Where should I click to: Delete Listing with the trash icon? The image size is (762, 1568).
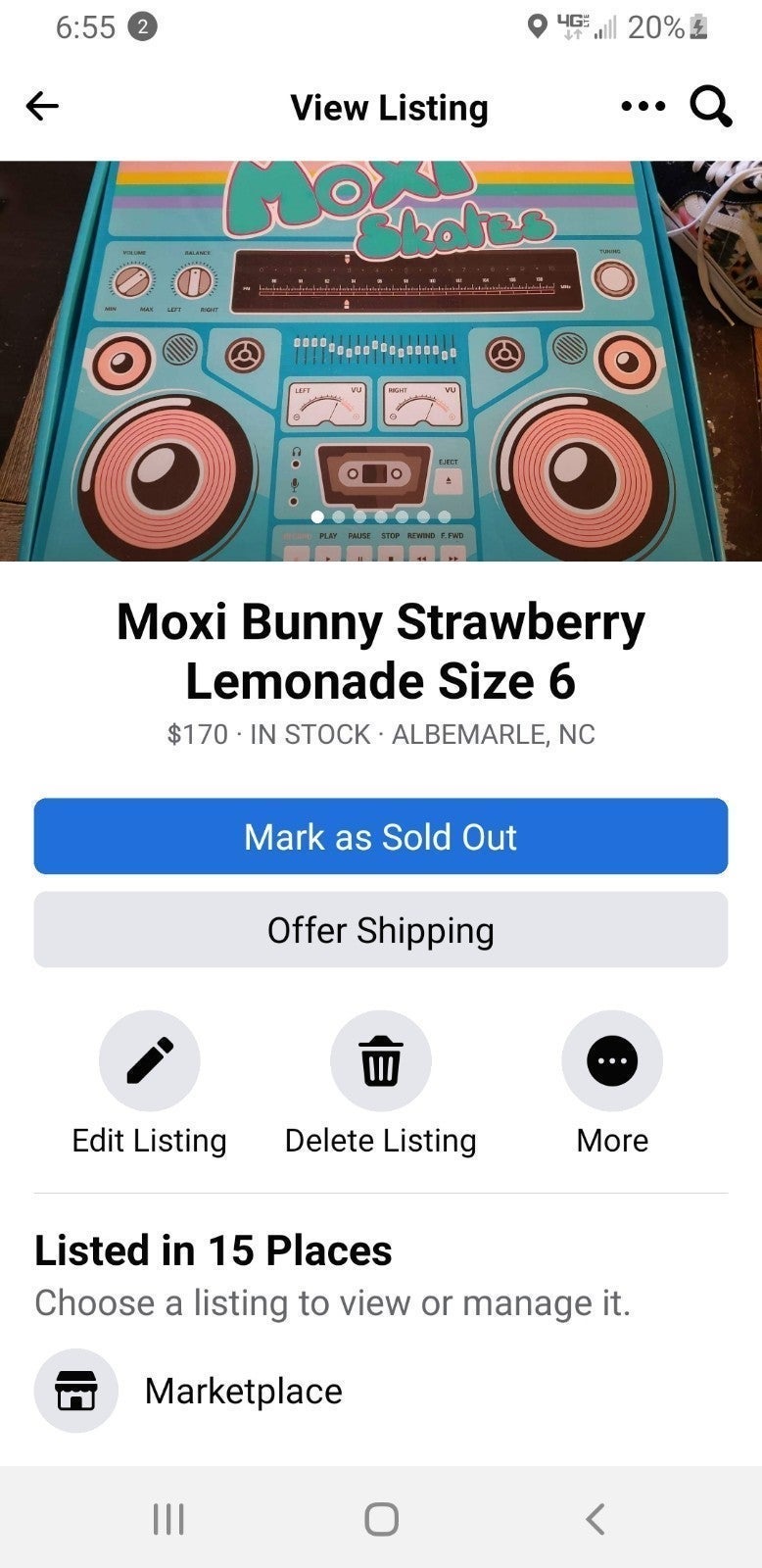point(381,1060)
